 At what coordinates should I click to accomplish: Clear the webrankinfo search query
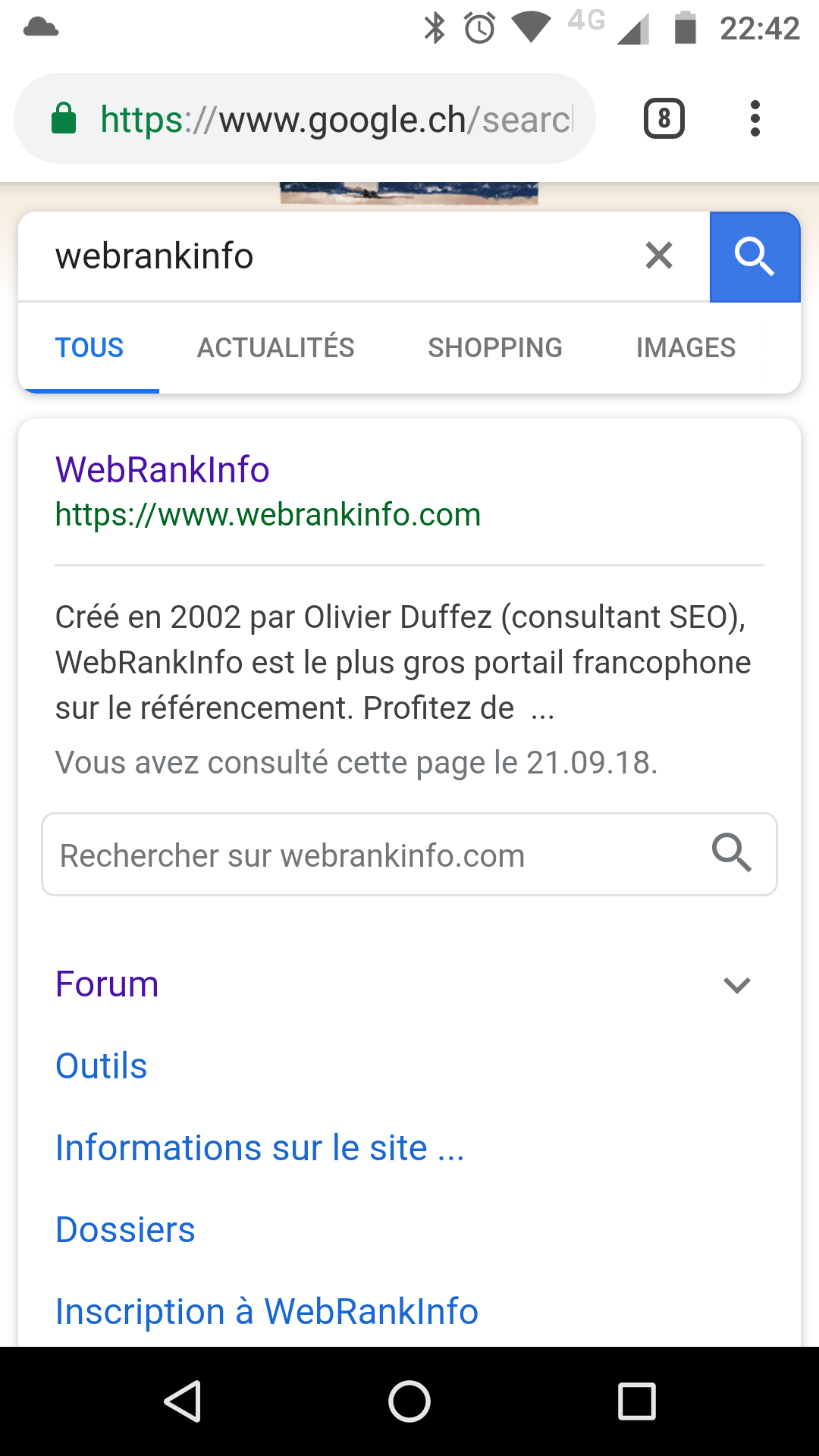[x=658, y=256]
